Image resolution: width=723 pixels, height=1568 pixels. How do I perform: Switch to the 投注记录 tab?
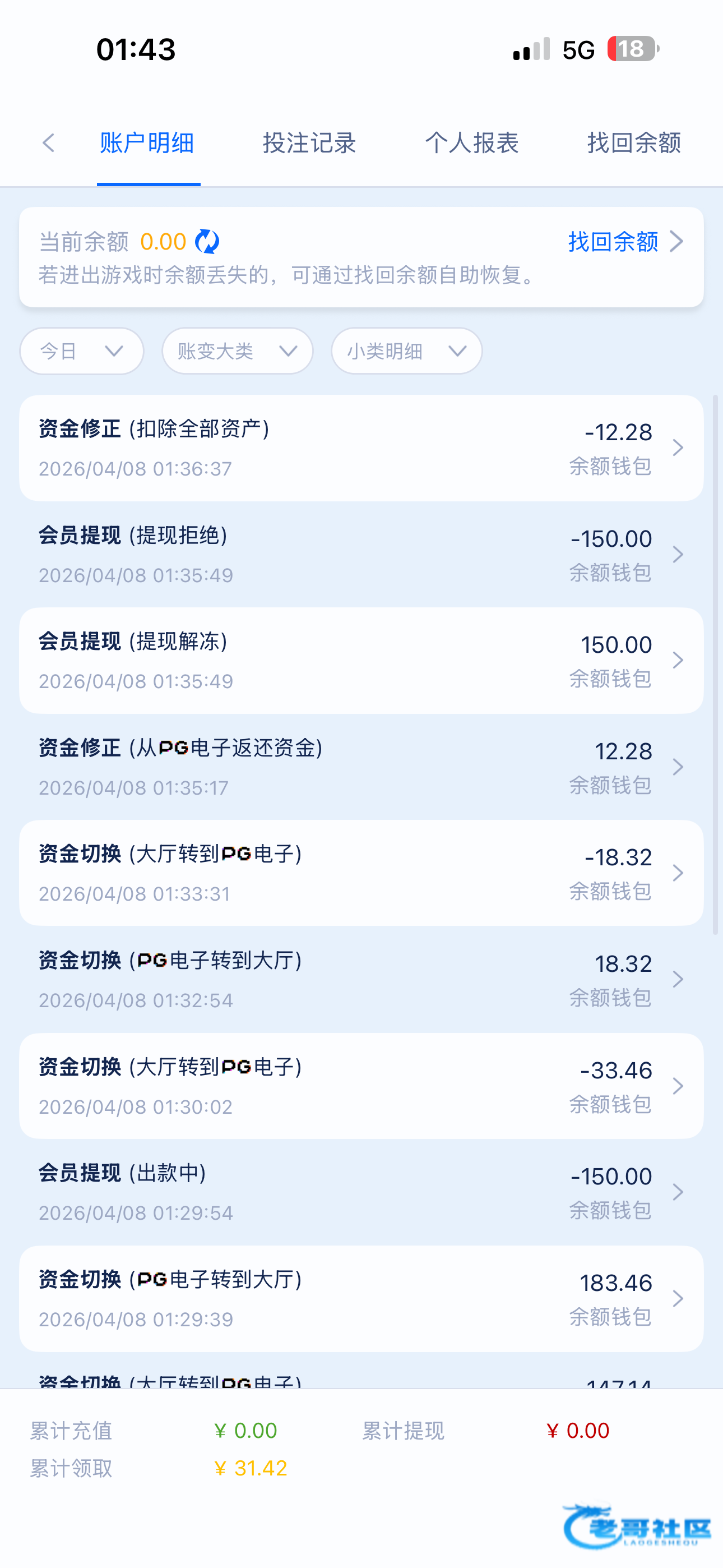coord(309,144)
